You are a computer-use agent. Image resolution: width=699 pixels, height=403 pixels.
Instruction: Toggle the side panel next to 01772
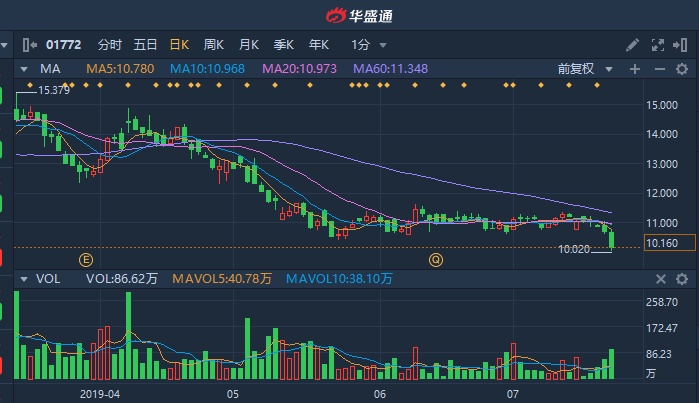coord(27,45)
